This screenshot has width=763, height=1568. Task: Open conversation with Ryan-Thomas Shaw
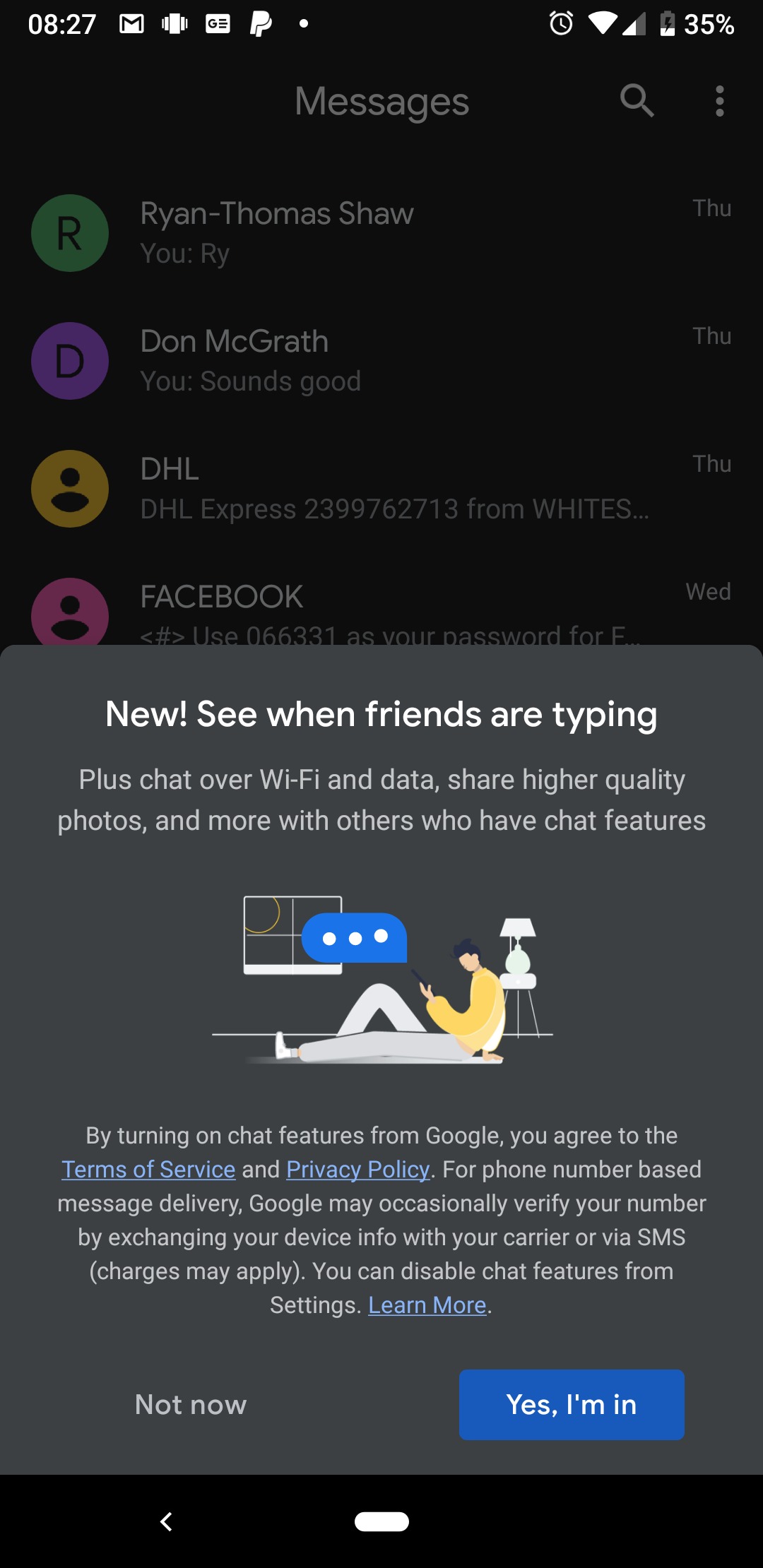tap(381, 233)
